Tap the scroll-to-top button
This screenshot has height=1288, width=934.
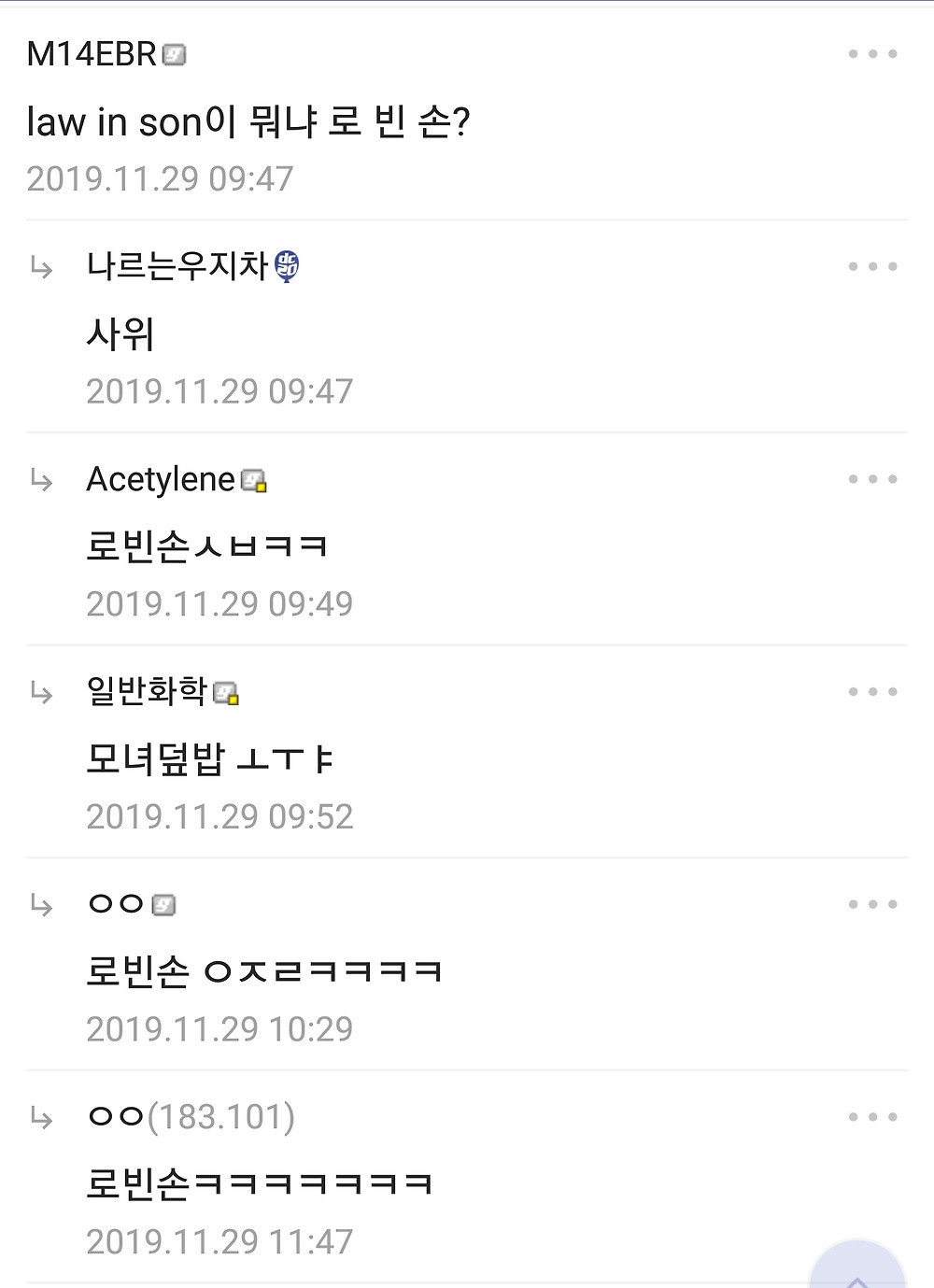tap(856, 1266)
